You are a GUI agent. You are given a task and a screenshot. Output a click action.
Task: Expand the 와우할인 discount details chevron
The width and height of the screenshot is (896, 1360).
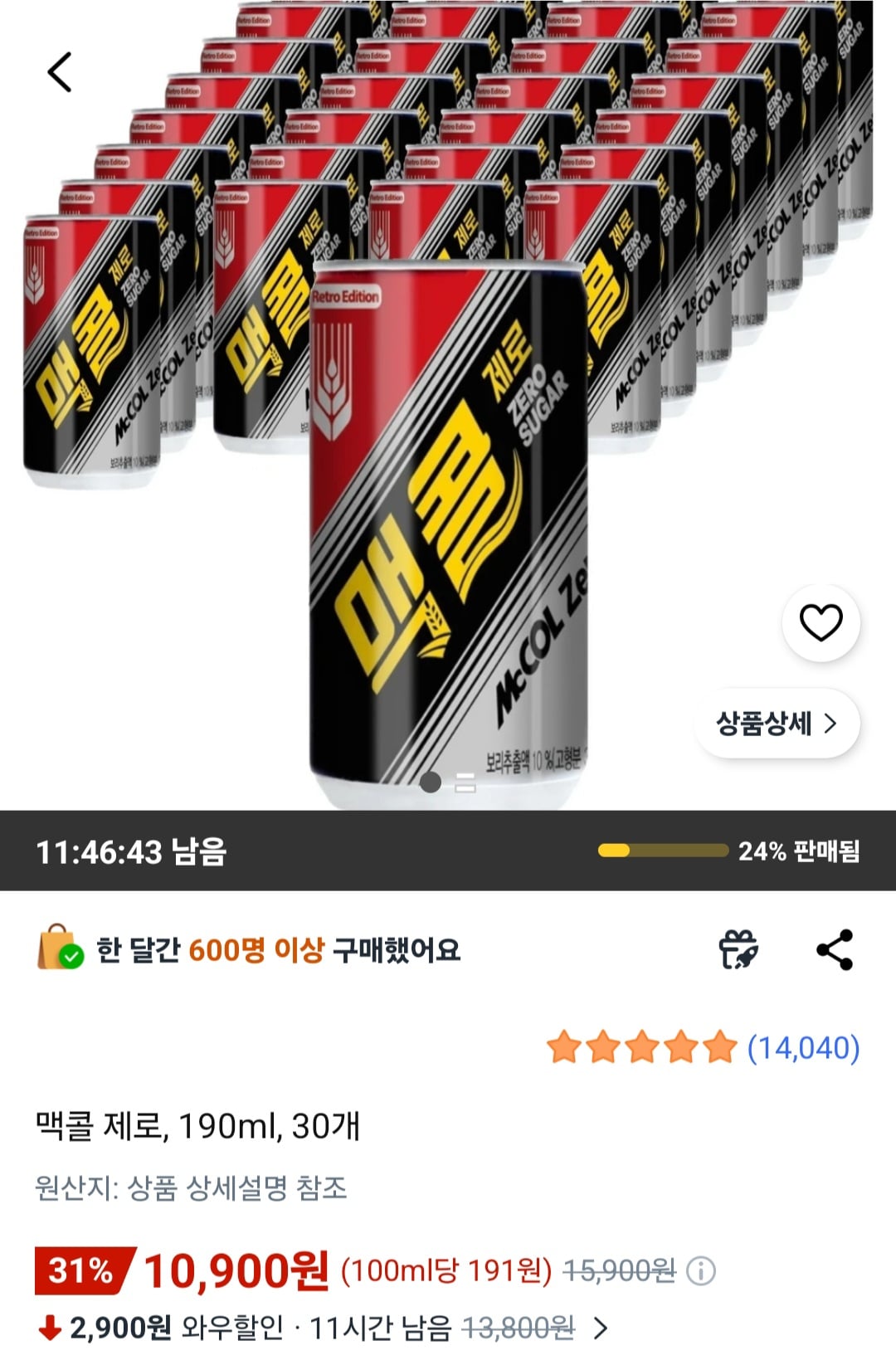601,1328
